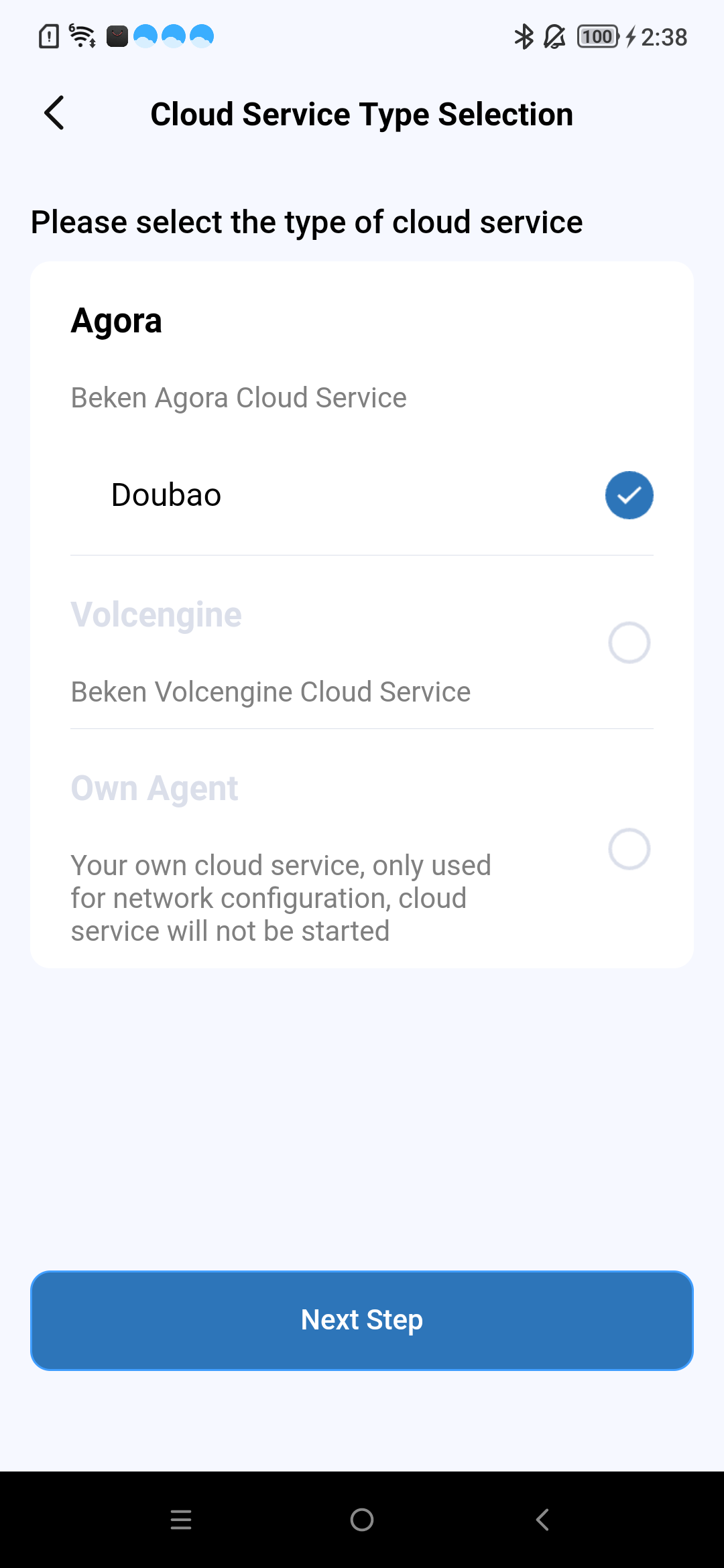Screen dimensions: 724x1568
Task: Open the system recent apps menu
Action: click(181, 1520)
